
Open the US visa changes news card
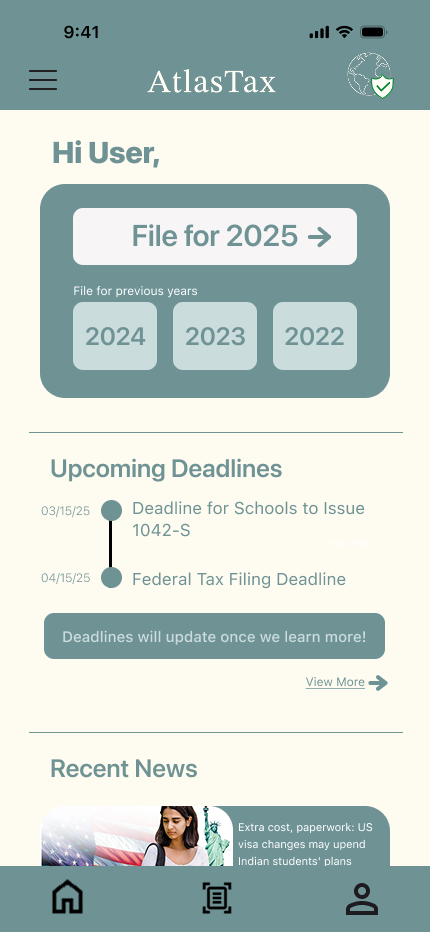215,836
